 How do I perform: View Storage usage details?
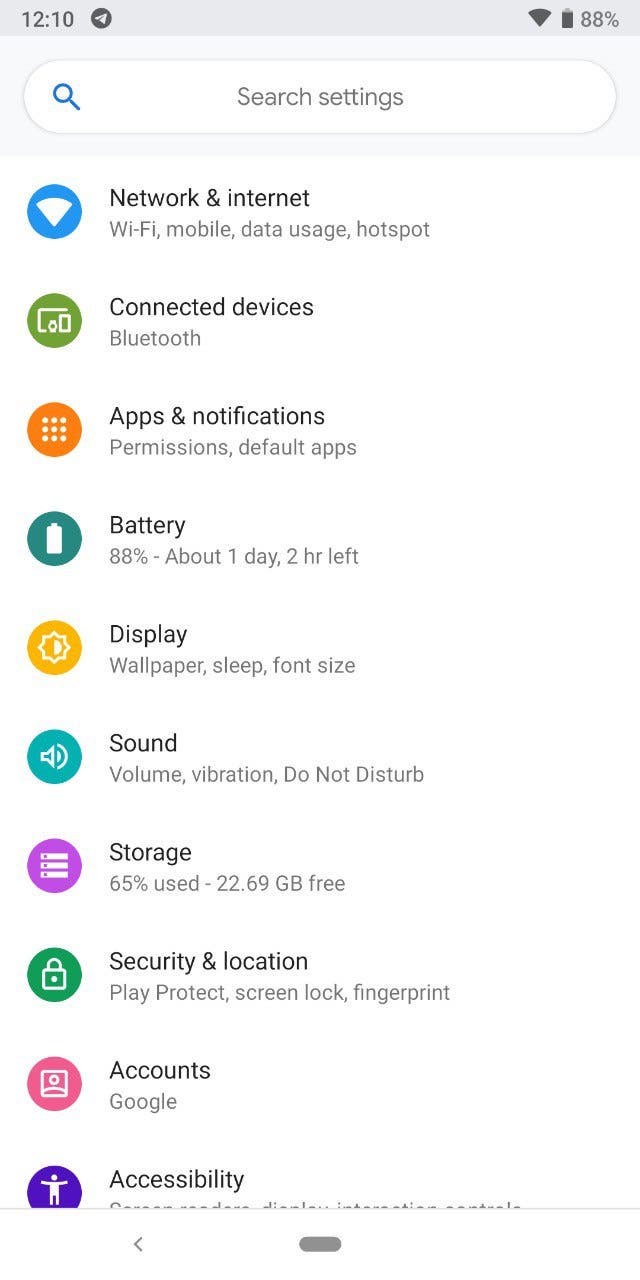[x=320, y=866]
